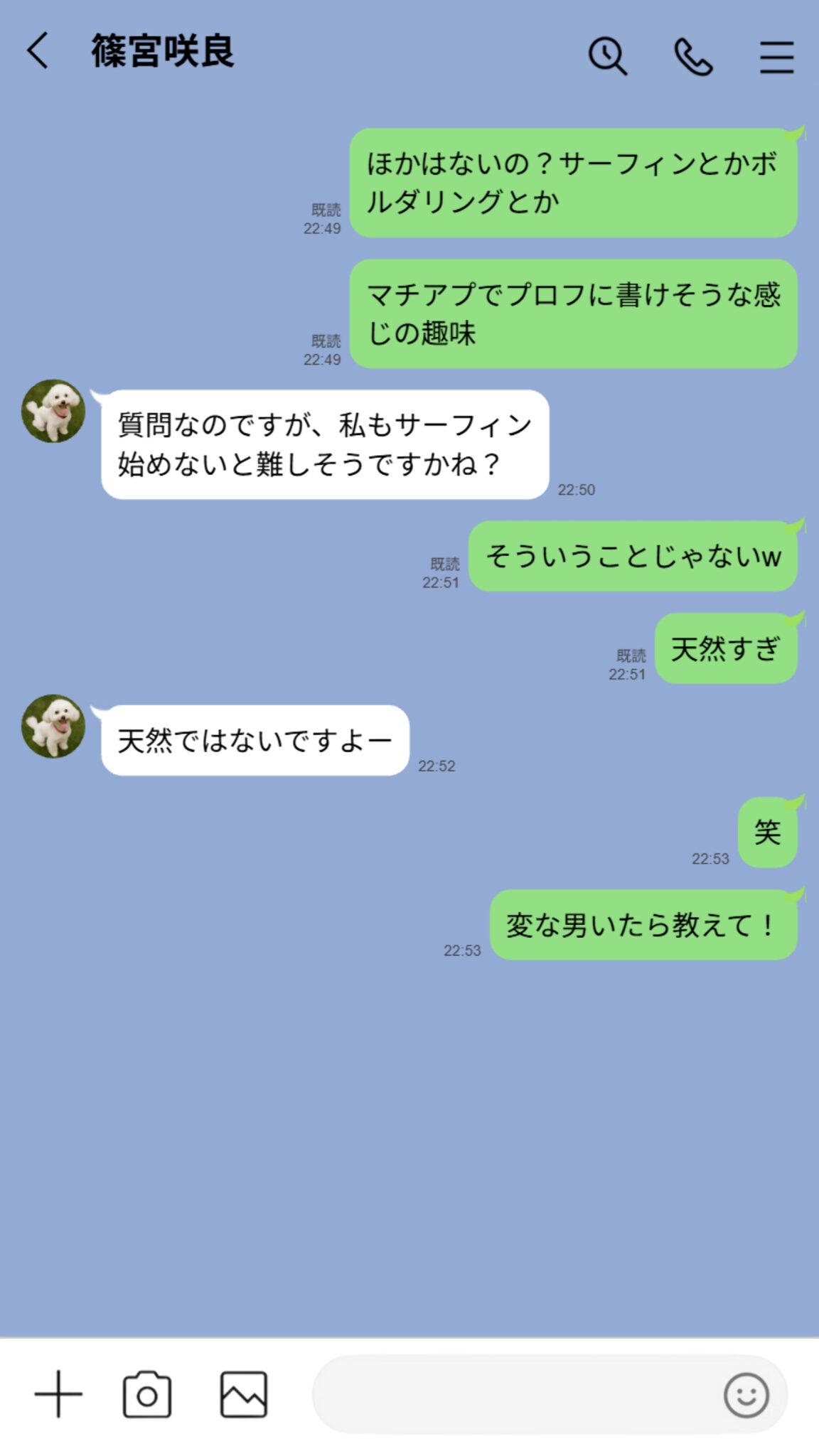819x1456 pixels.
Task: View profile picture beside the サーフィン question
Action: click(x=53, y=411)
